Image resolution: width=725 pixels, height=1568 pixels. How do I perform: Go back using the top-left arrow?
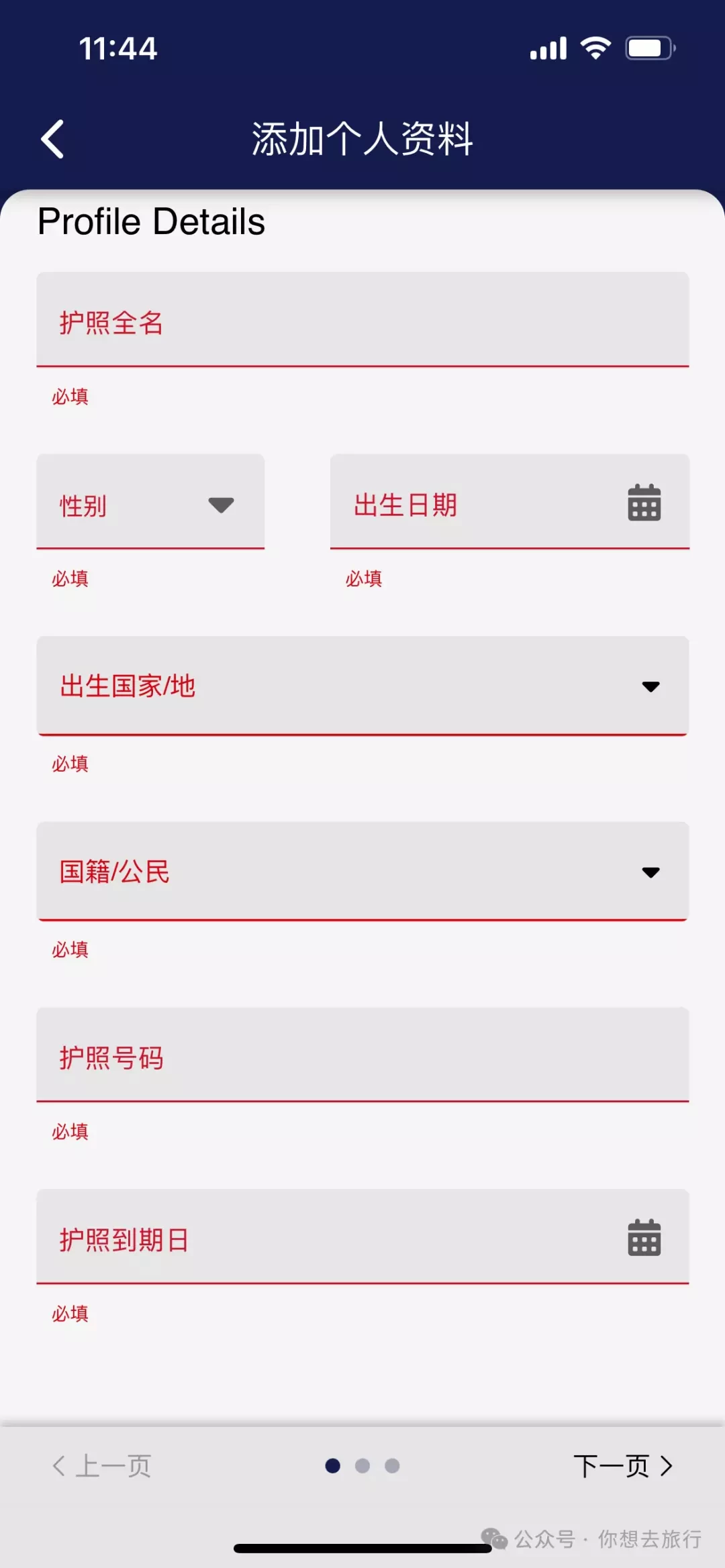pos(52,139)
